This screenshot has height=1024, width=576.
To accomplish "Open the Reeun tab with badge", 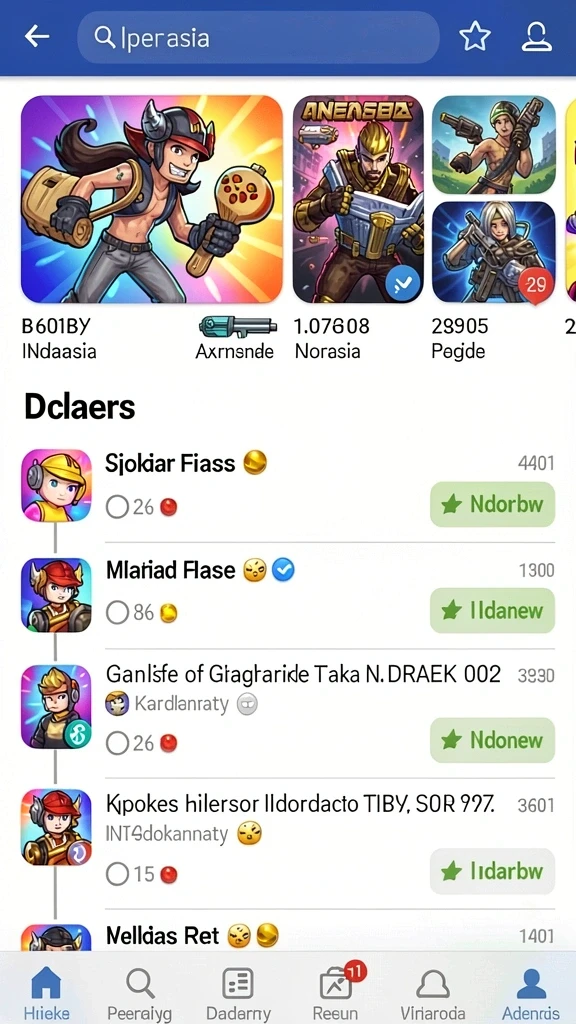I will (x=336, y=994).
